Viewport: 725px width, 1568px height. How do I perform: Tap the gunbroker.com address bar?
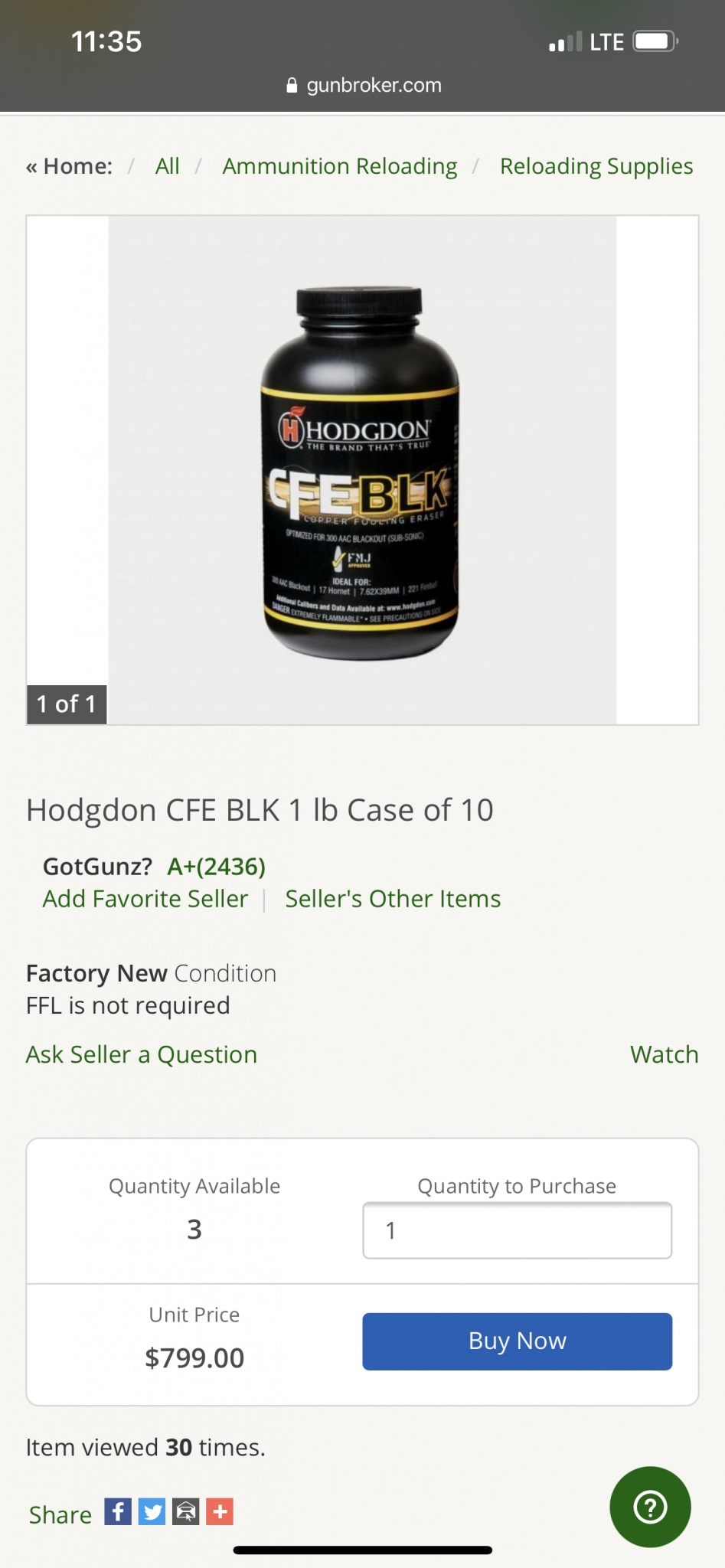[x=363, y=85]
